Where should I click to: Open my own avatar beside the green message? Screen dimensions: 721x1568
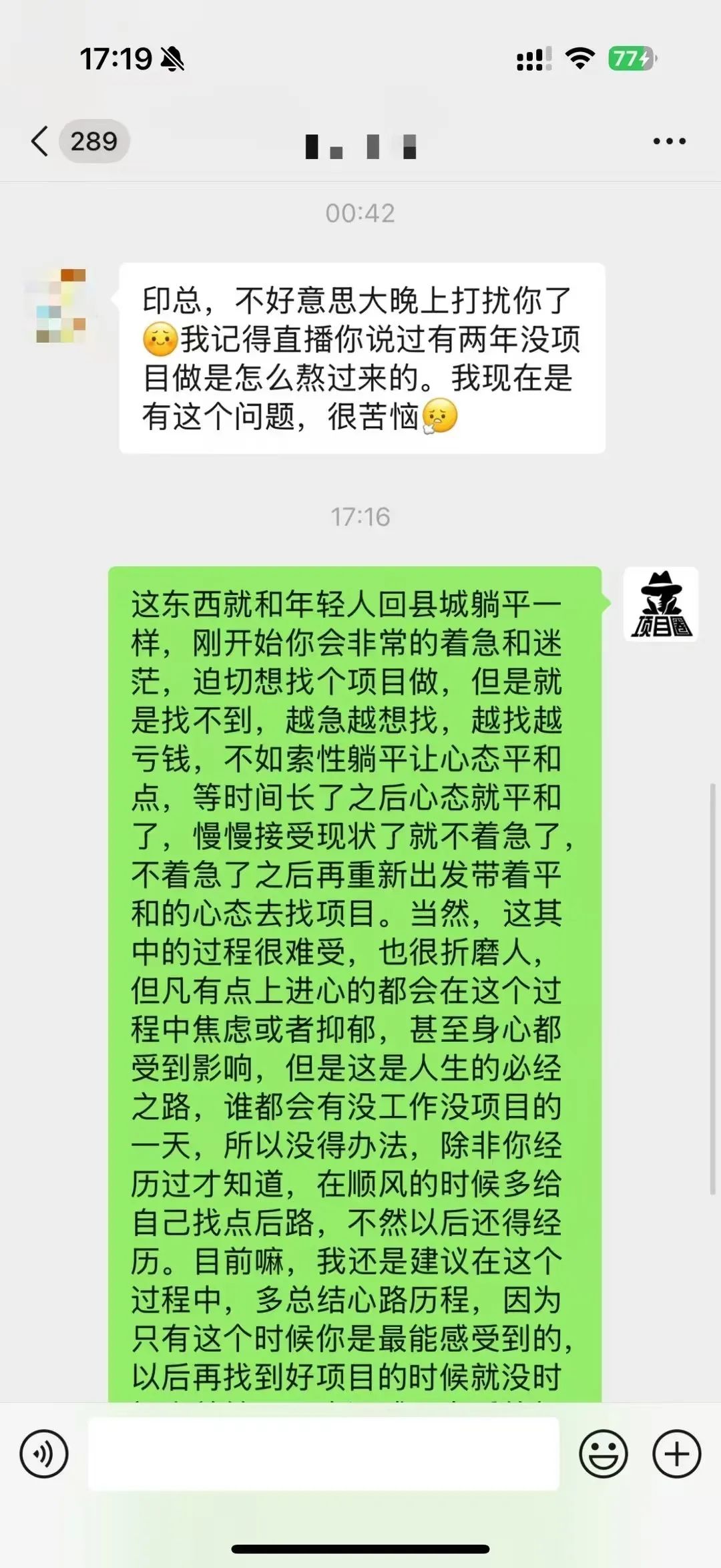(661, 605)
